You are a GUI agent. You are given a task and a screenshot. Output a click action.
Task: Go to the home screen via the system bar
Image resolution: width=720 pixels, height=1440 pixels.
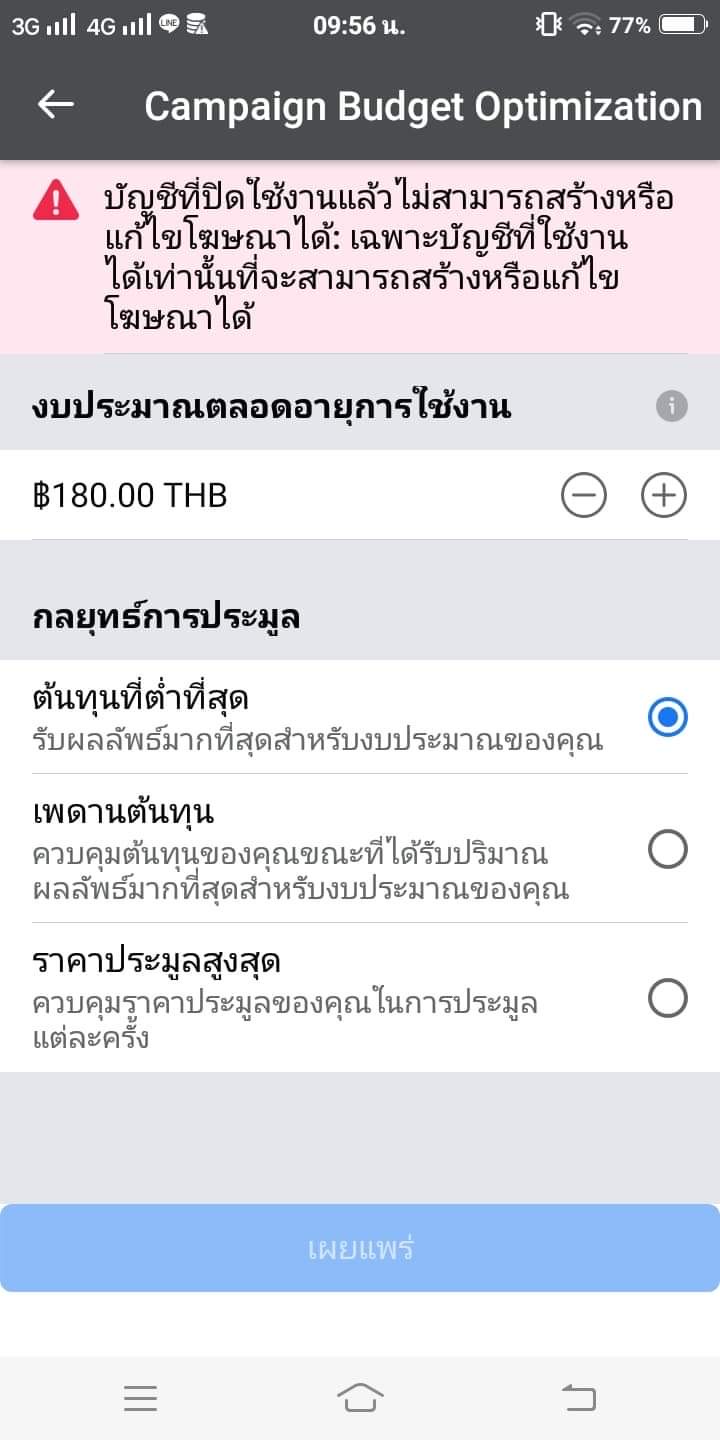pyautogui.click(x=360, y=1398)
